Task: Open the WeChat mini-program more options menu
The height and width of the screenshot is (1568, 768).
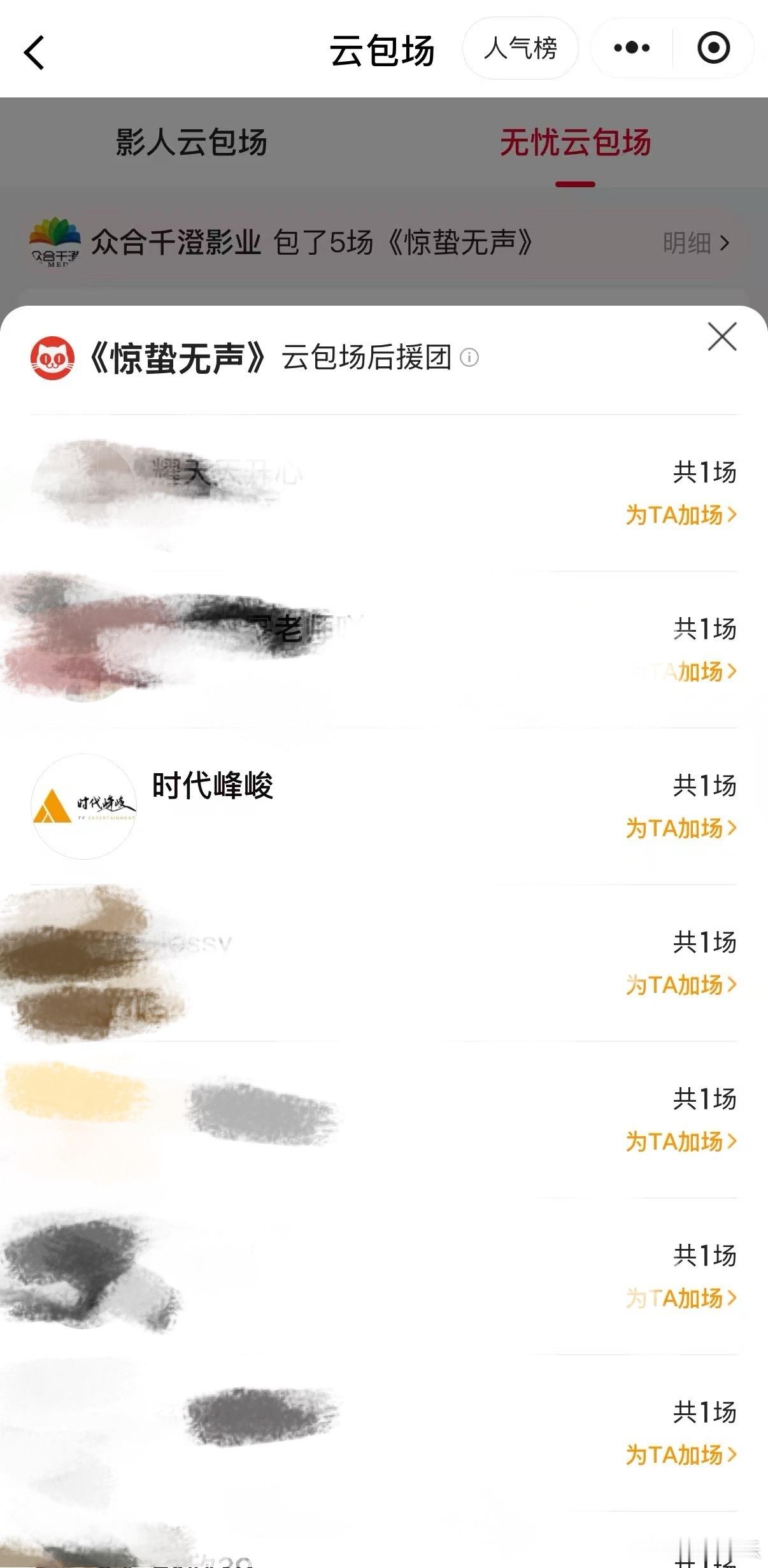Action: tap(632, 48)
